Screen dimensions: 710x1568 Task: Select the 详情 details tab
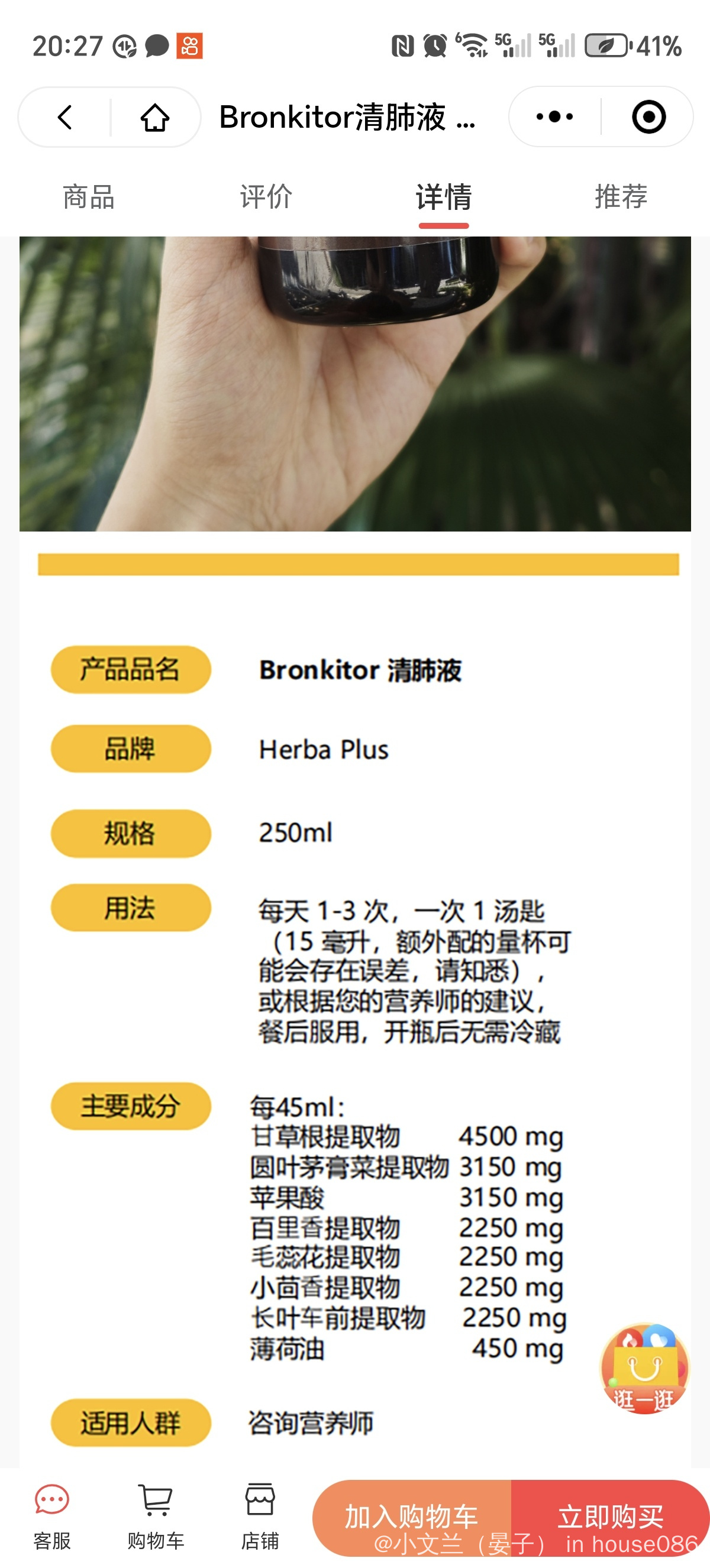pos(443,197)
